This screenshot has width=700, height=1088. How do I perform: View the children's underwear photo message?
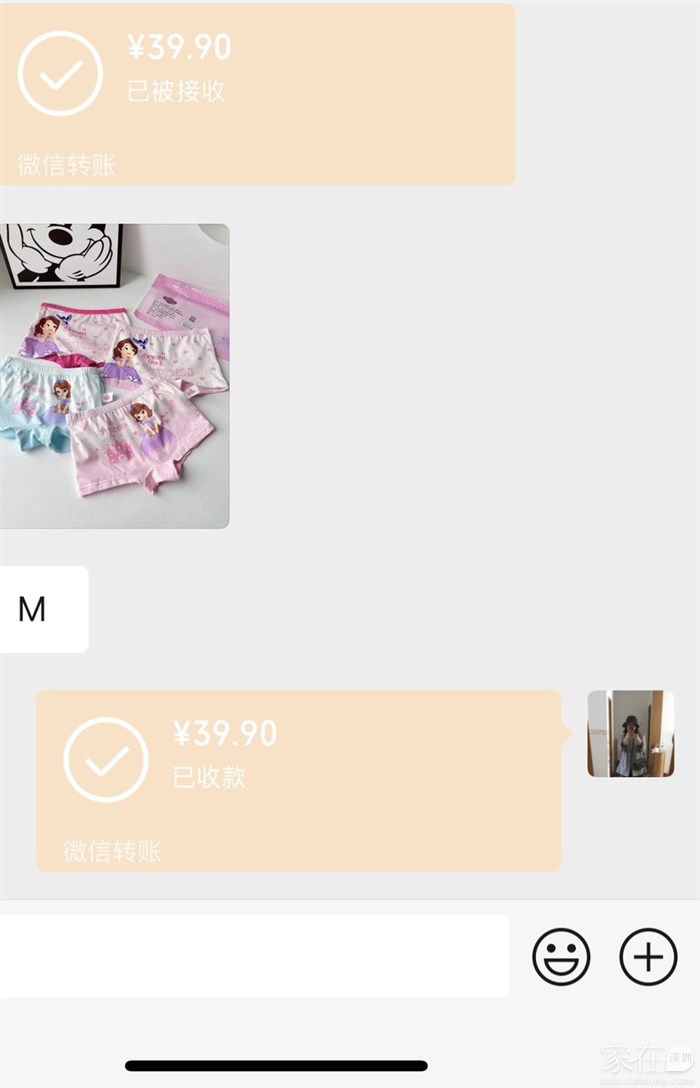pos(114,376)
